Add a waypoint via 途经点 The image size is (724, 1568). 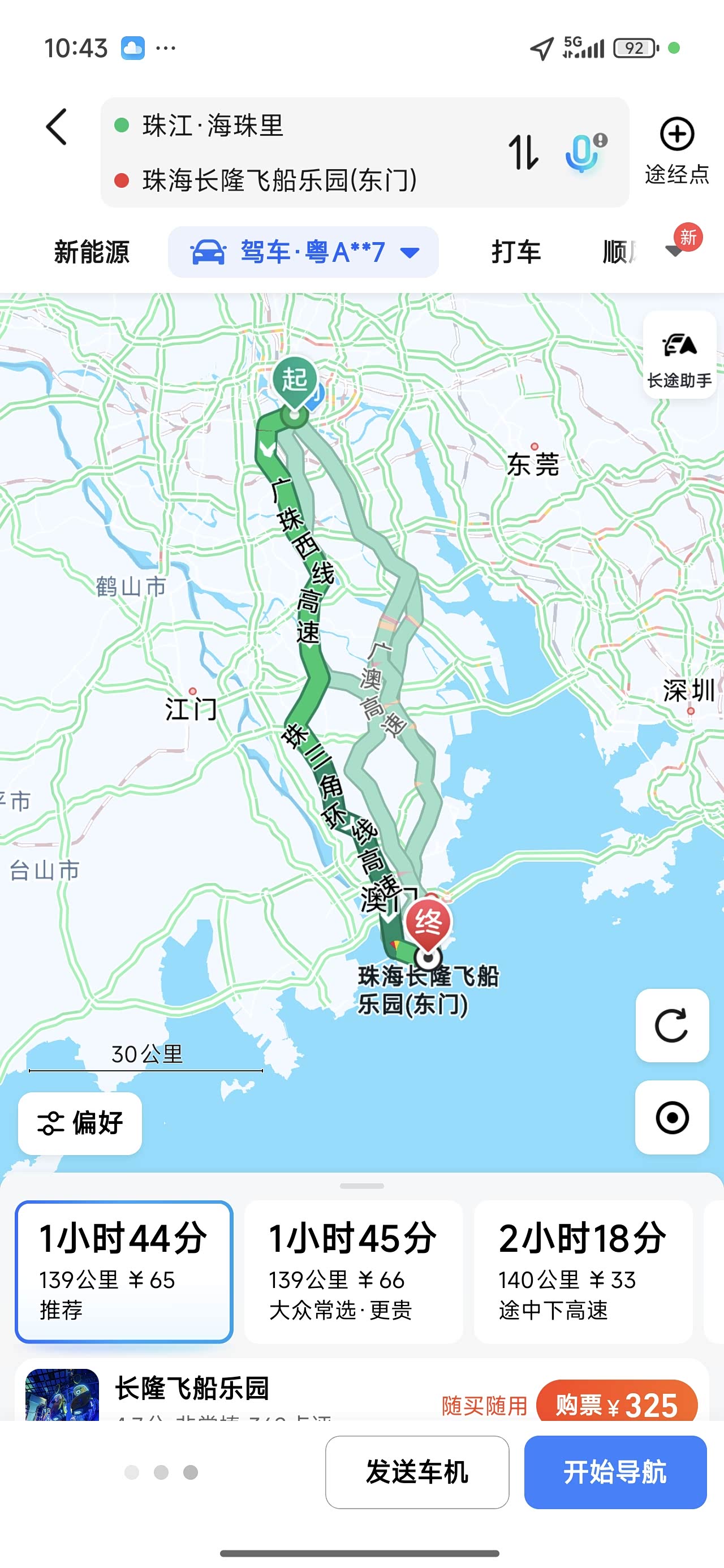(x=676, y=150)
